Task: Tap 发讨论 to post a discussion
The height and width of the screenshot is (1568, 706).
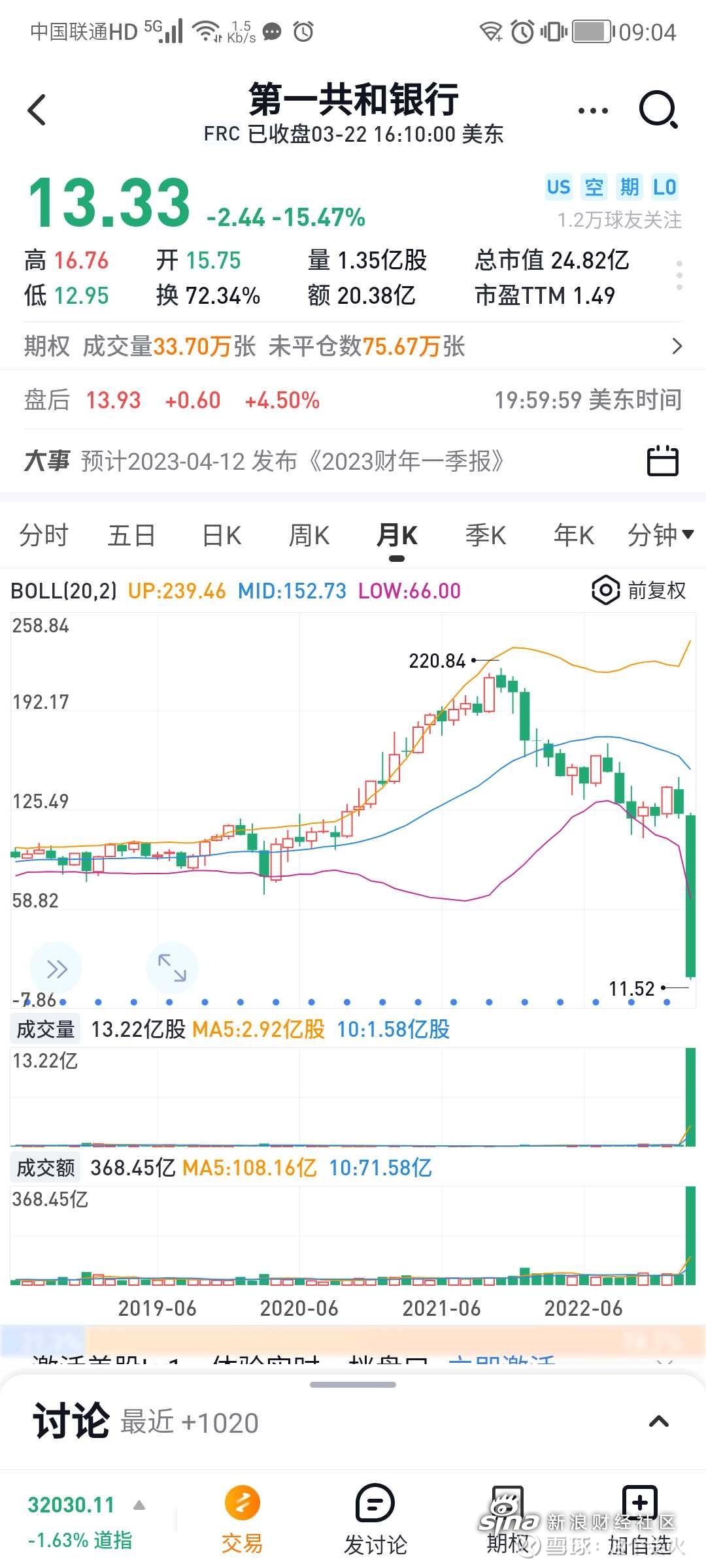Action: (375, 1520)
